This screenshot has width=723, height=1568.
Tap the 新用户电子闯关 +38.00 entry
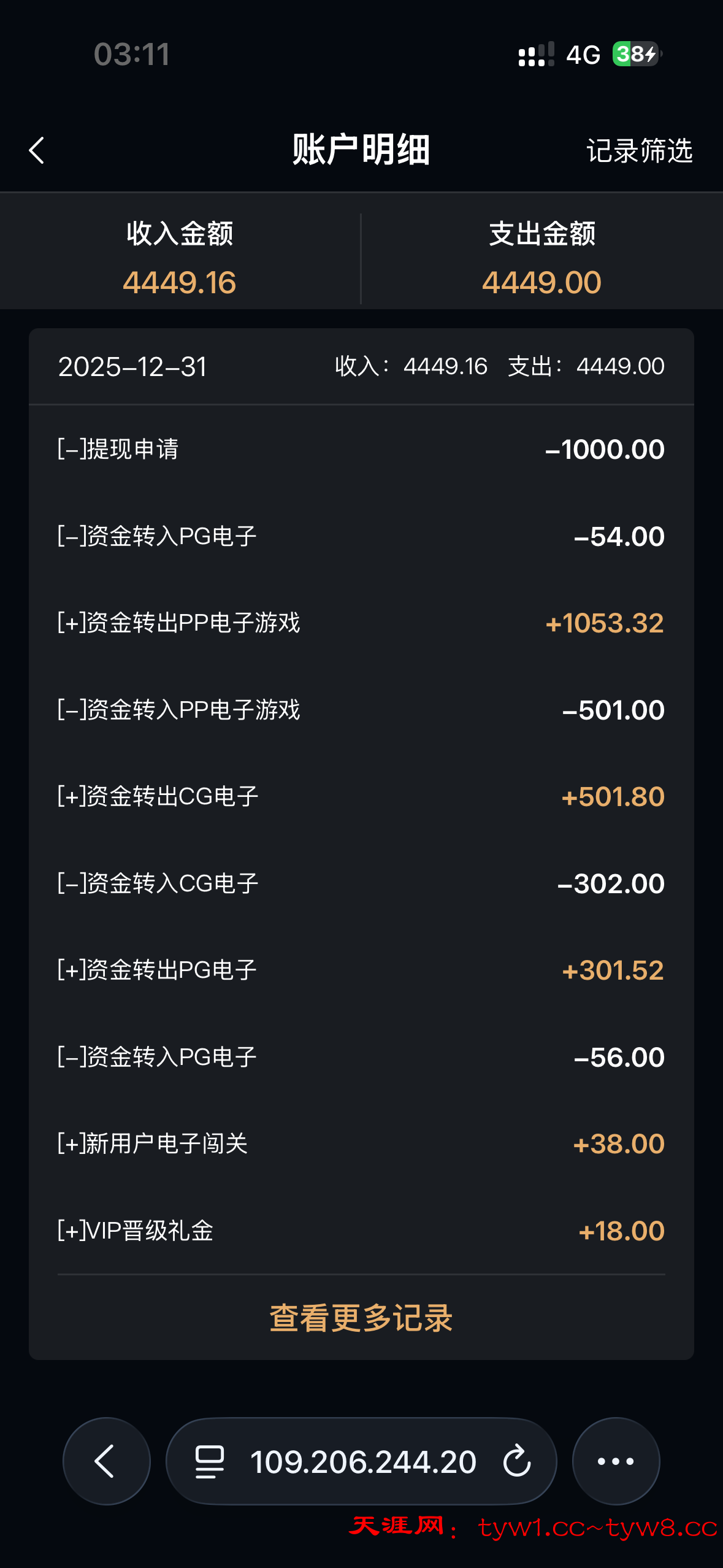coord(361,1143)
